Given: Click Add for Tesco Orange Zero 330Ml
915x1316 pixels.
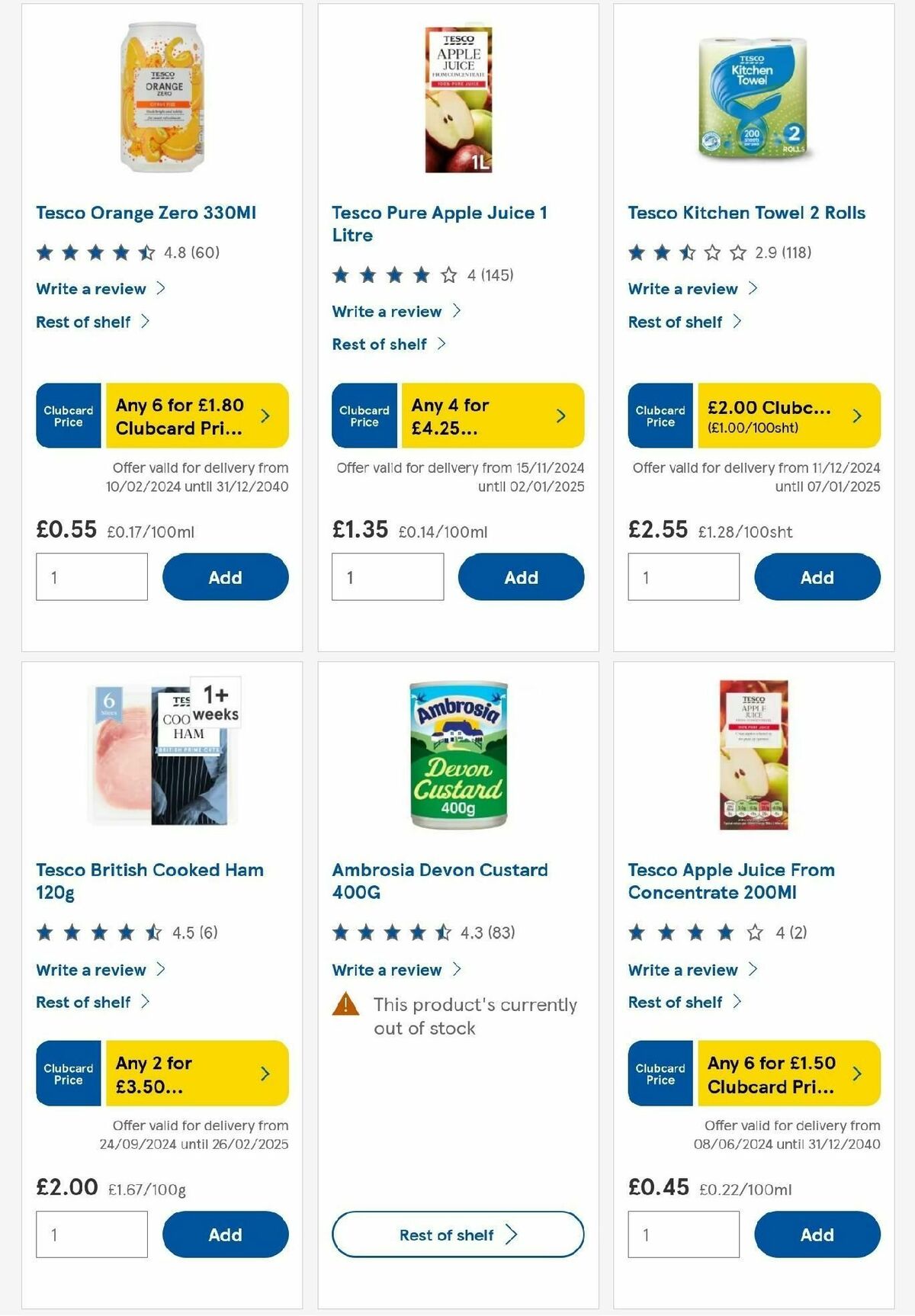Looking at the screenshot, I should (x=223, y=577).
